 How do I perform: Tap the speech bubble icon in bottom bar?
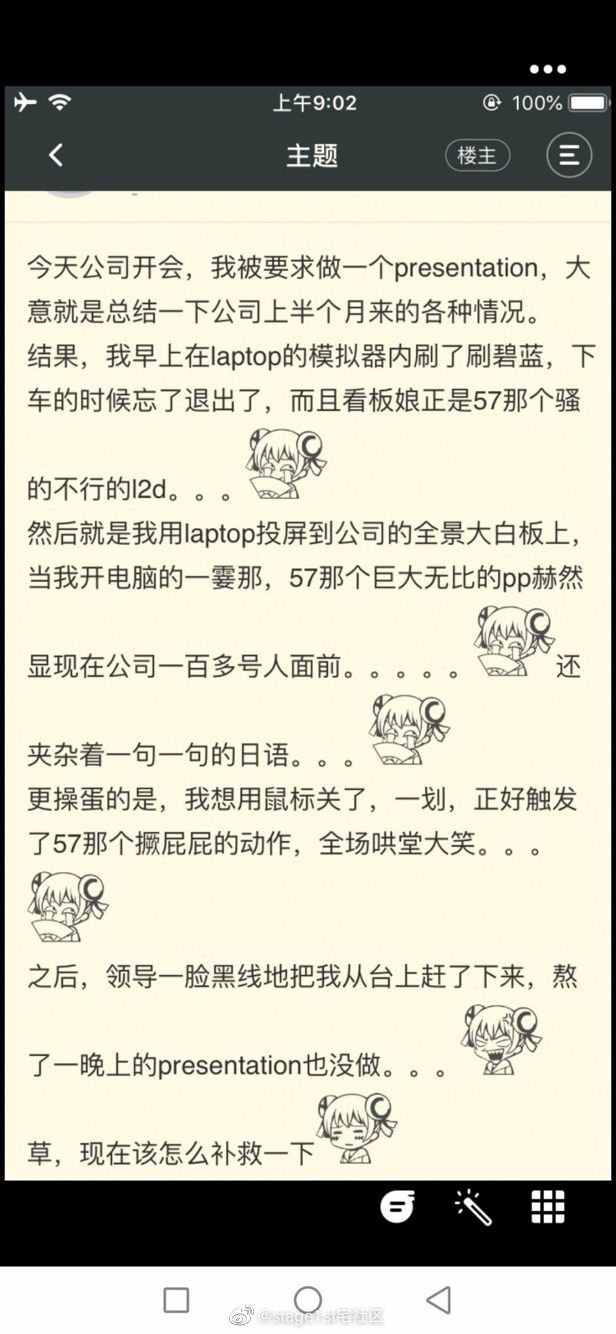click(x=397, y=1207)
